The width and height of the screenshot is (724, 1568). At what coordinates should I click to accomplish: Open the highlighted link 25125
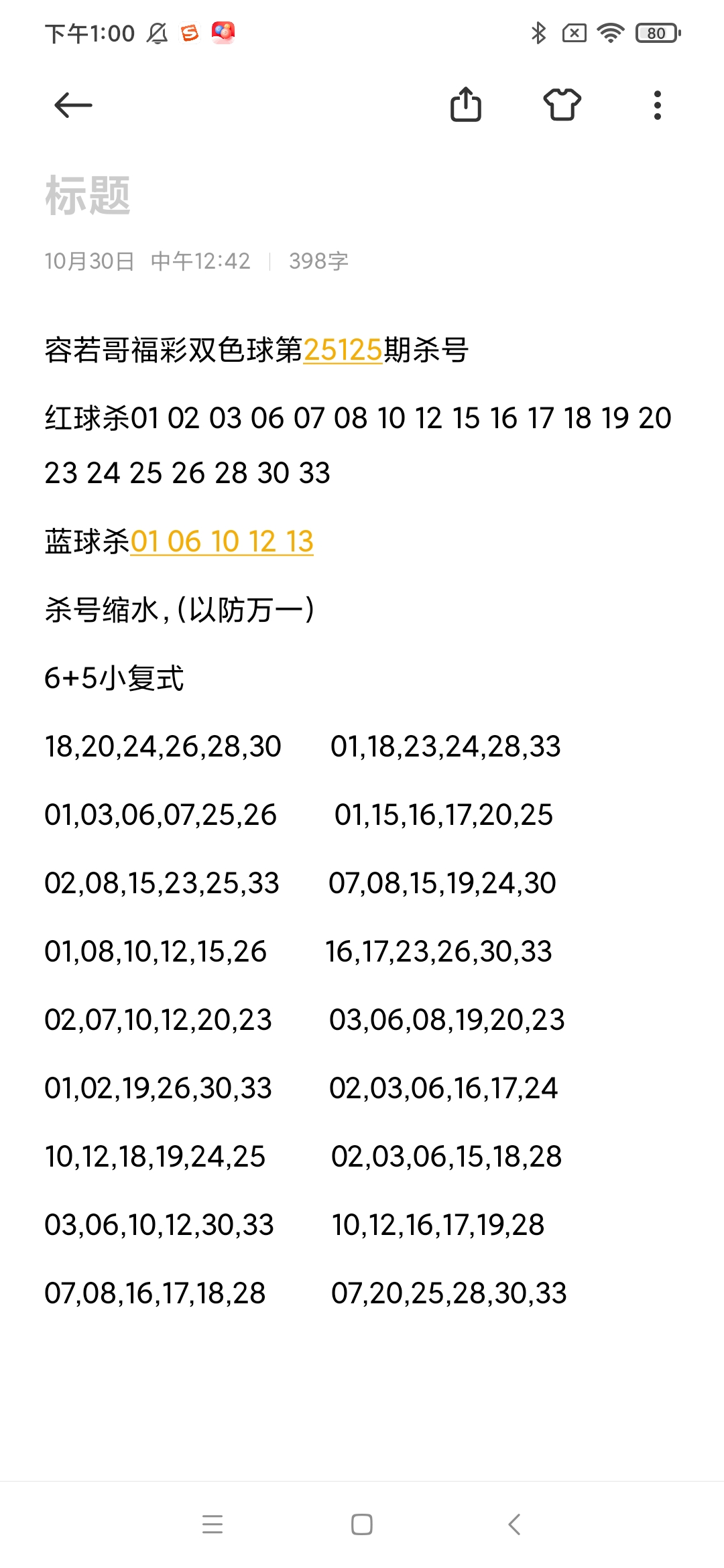(344, 350)
